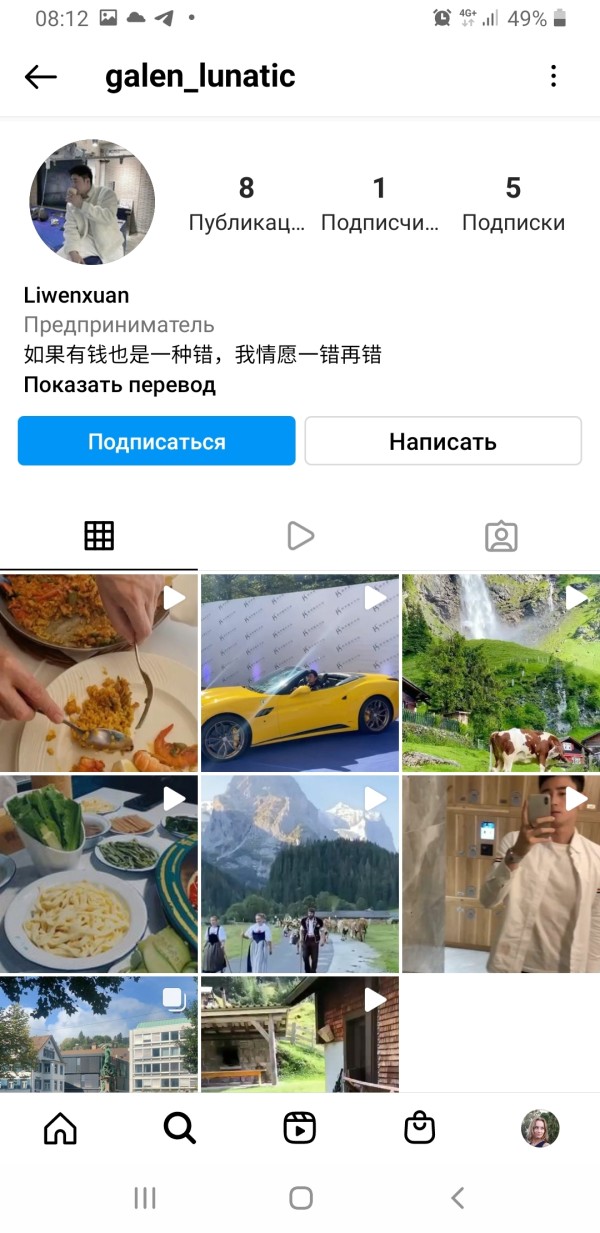Open the Reels tab in bottom bar
The image size is (600, 1233).
click(300, 1129)
